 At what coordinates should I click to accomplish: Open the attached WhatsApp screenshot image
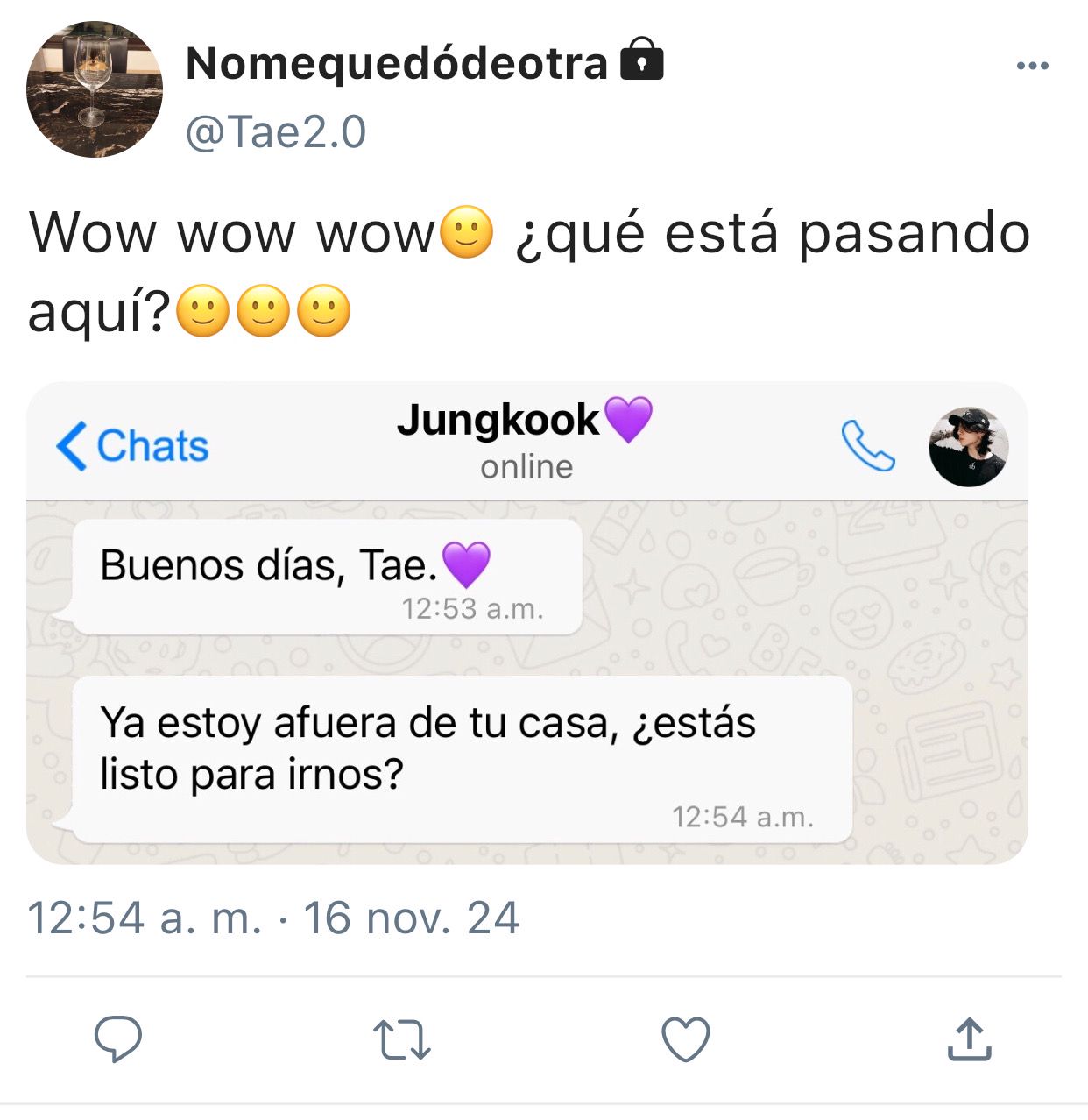point(526,623)
